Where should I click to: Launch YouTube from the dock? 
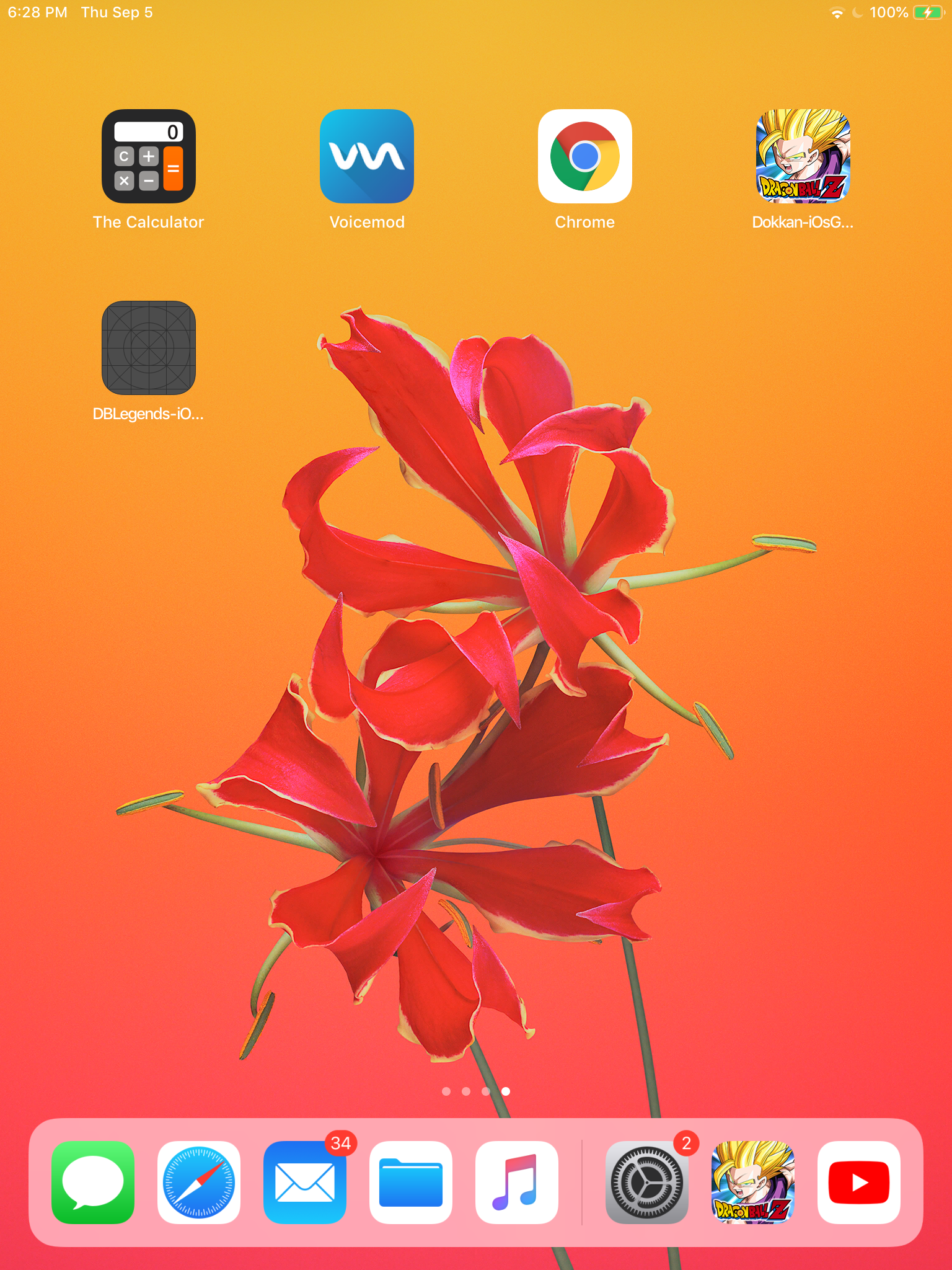[858, 1182]
